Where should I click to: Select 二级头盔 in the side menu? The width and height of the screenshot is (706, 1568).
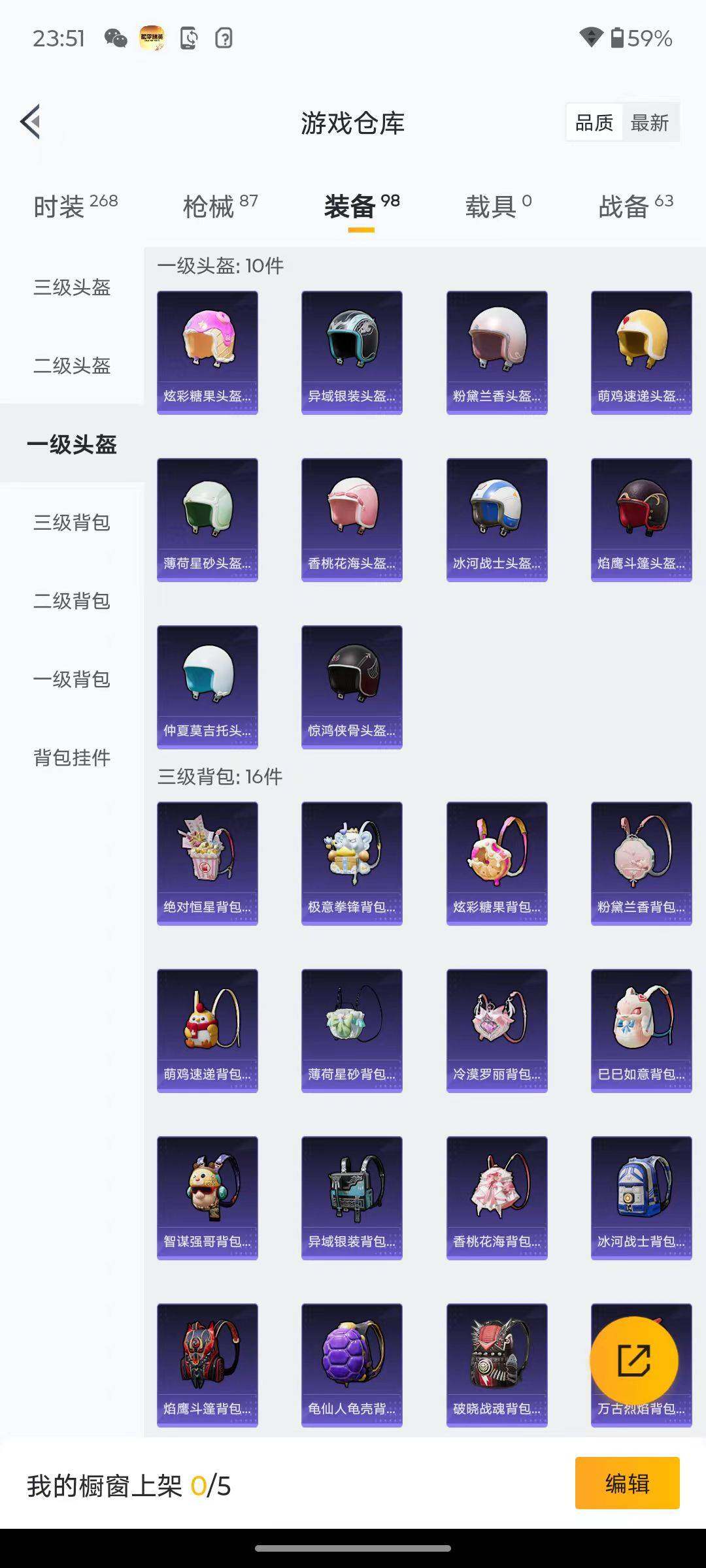(72, 366)
